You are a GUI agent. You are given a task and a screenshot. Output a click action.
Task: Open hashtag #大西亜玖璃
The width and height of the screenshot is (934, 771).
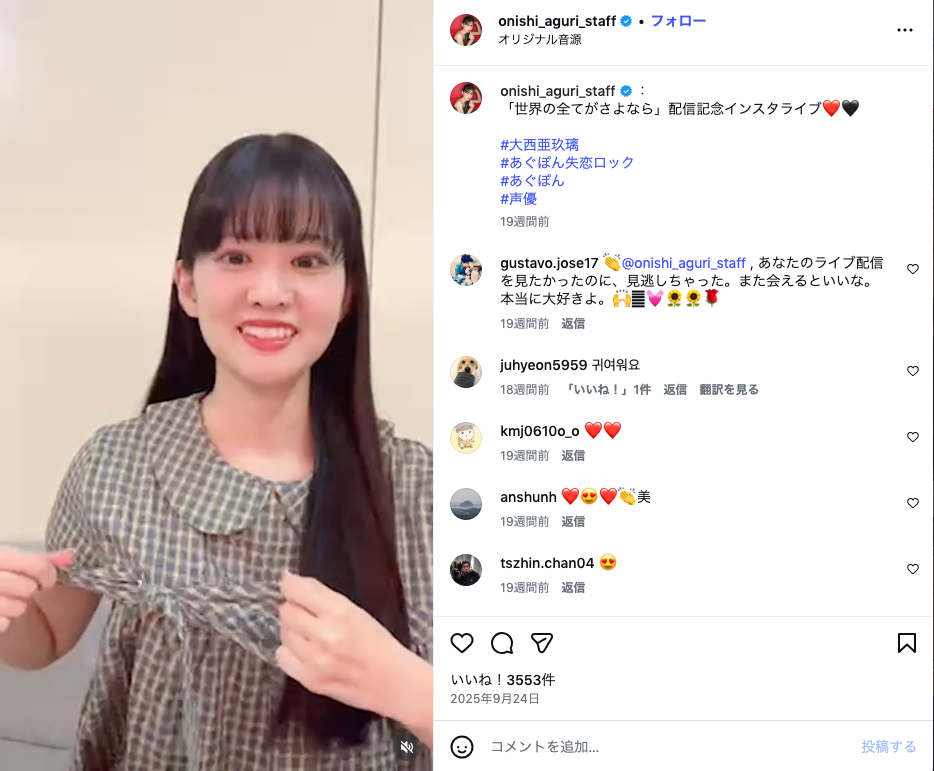tap(539, 145)
